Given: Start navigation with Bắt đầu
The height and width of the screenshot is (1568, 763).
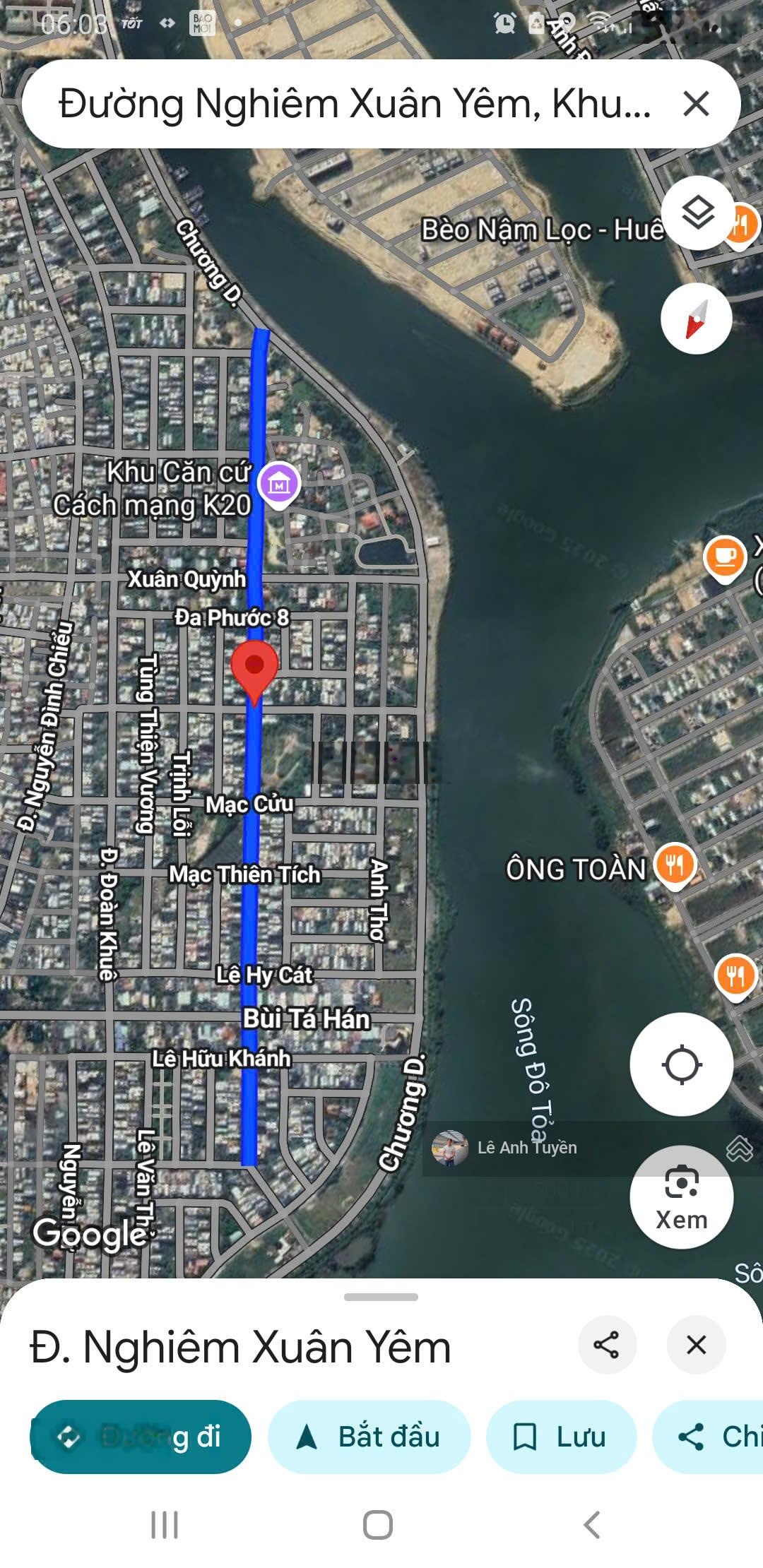Looking at the screenshot, I should click(x=369, y=1437).
